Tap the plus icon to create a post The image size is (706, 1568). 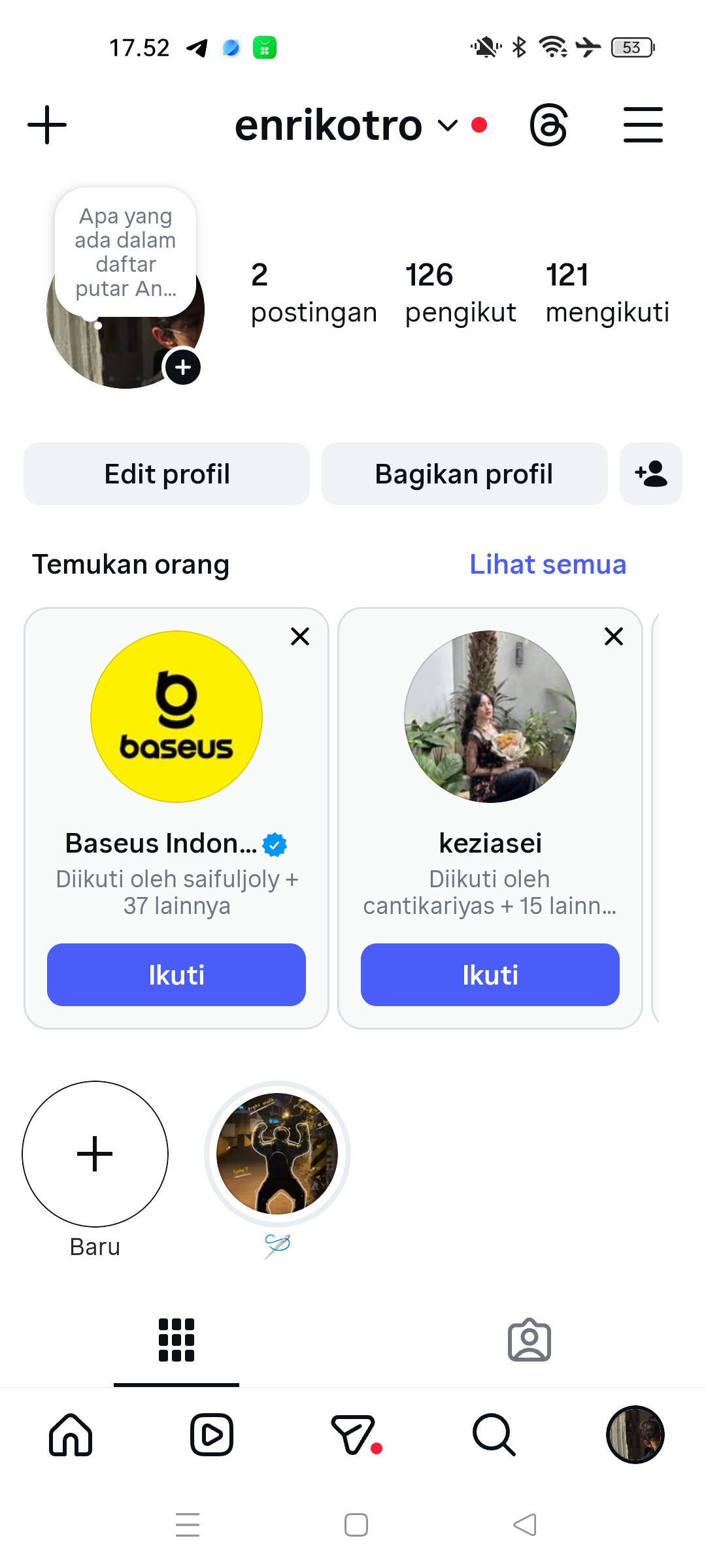[x=47, y=125]
